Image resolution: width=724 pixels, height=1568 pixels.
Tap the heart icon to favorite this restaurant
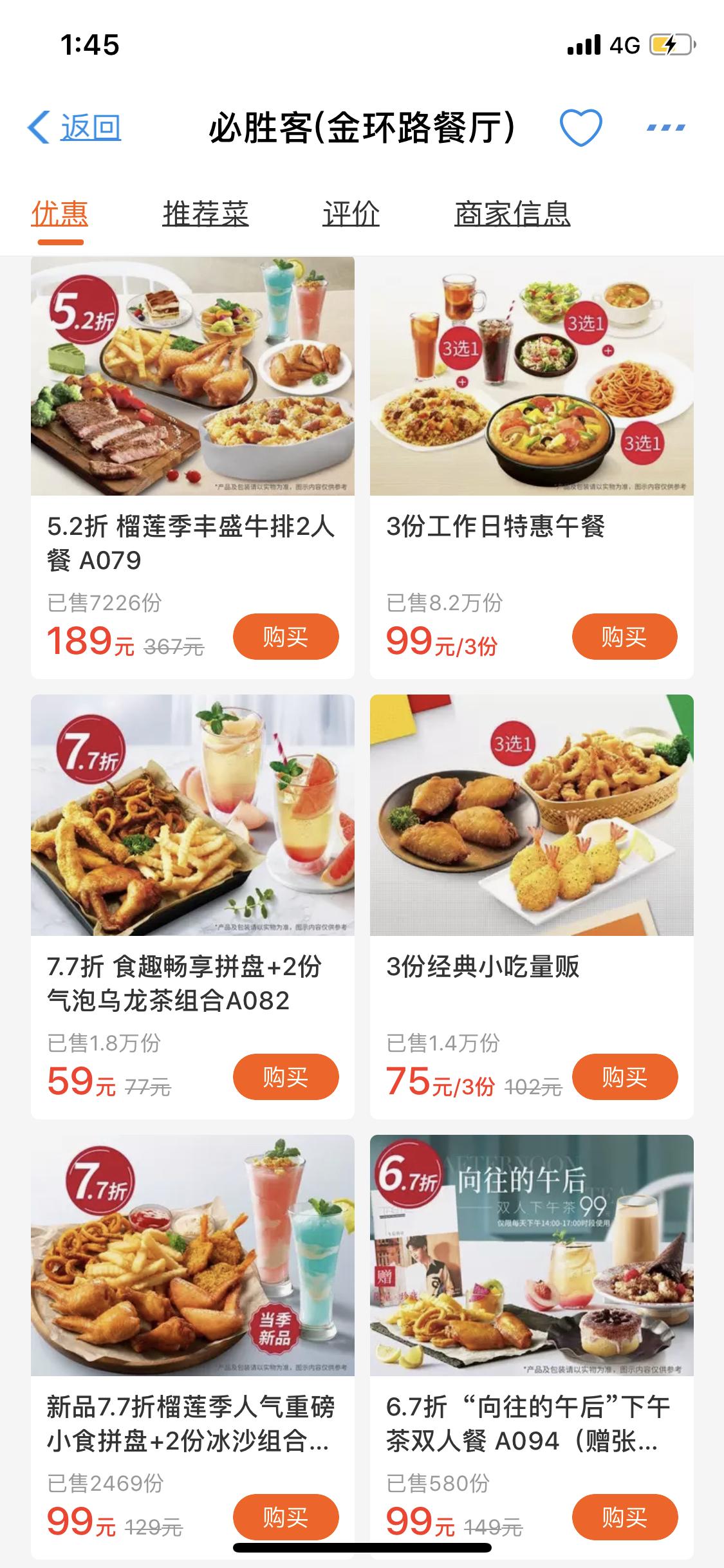pos(580,127)
